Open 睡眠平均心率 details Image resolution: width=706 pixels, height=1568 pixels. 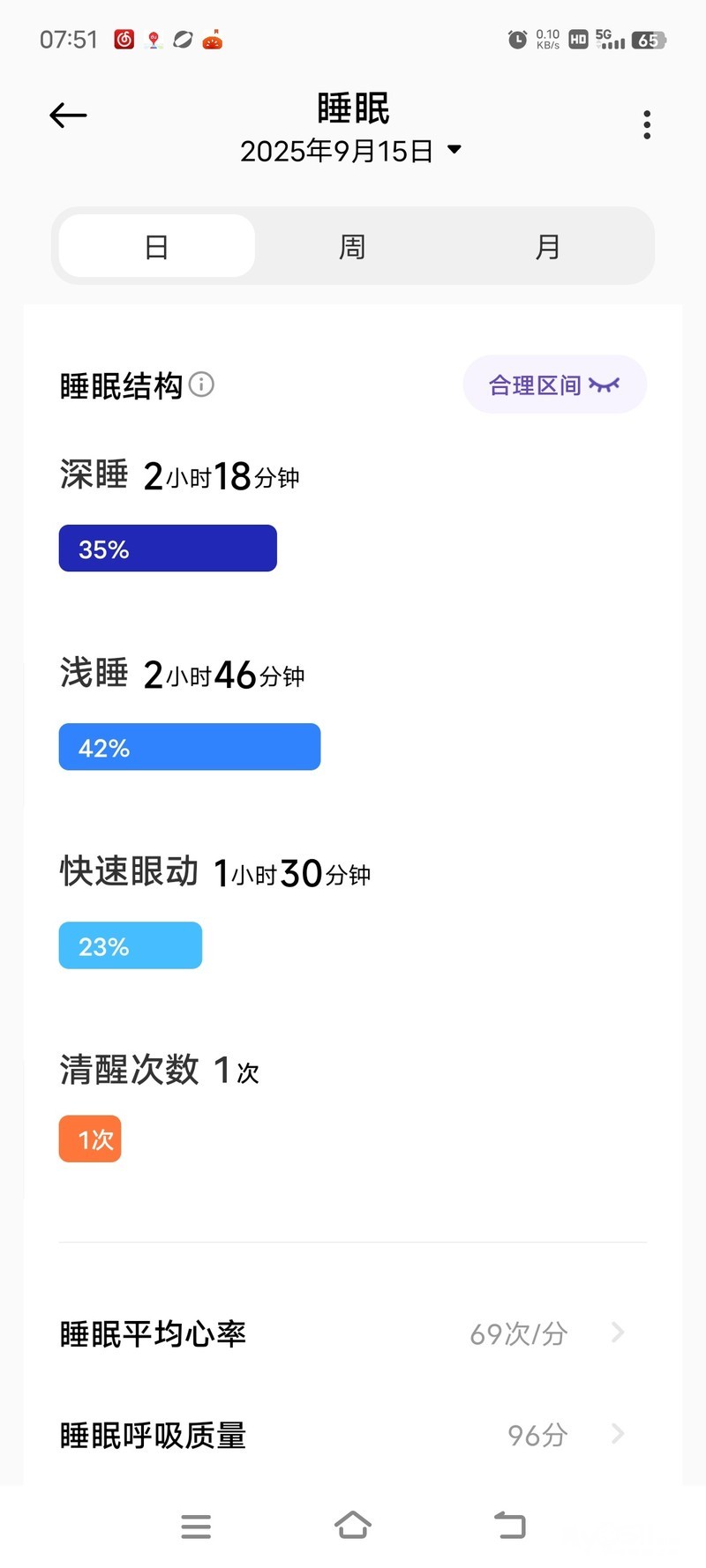point(353,1333)
